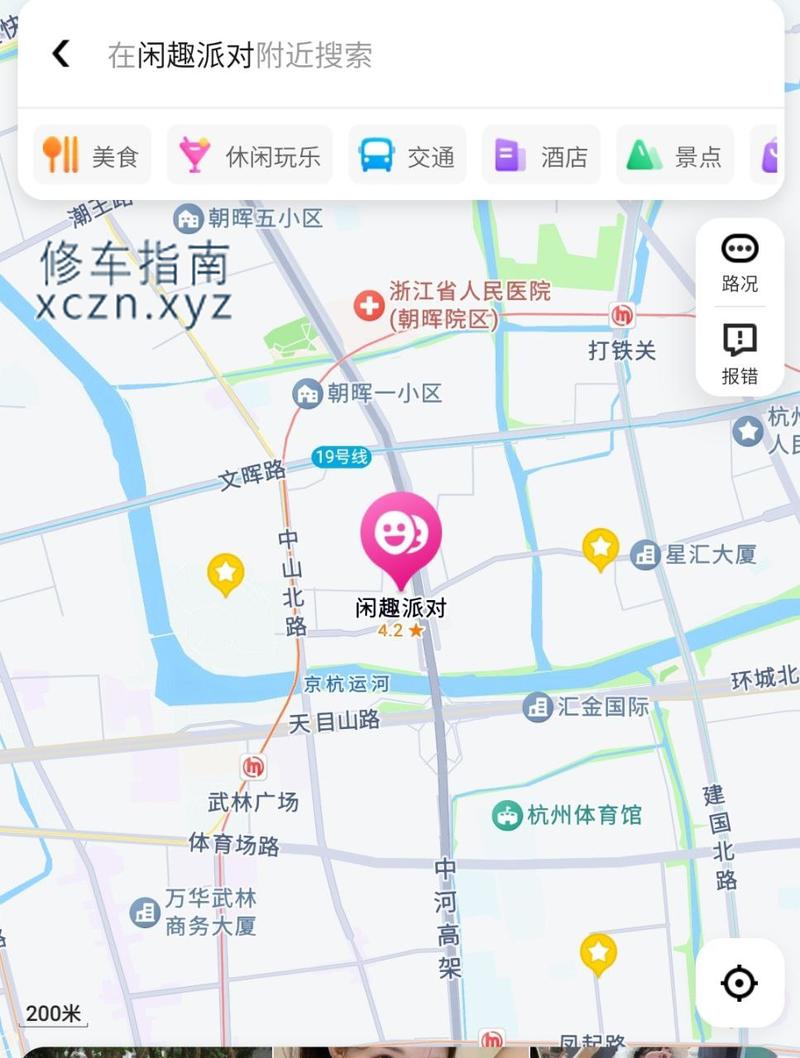
Task: Tap the 浙江省人民医院 hospital marker
Action: [369, 305]
